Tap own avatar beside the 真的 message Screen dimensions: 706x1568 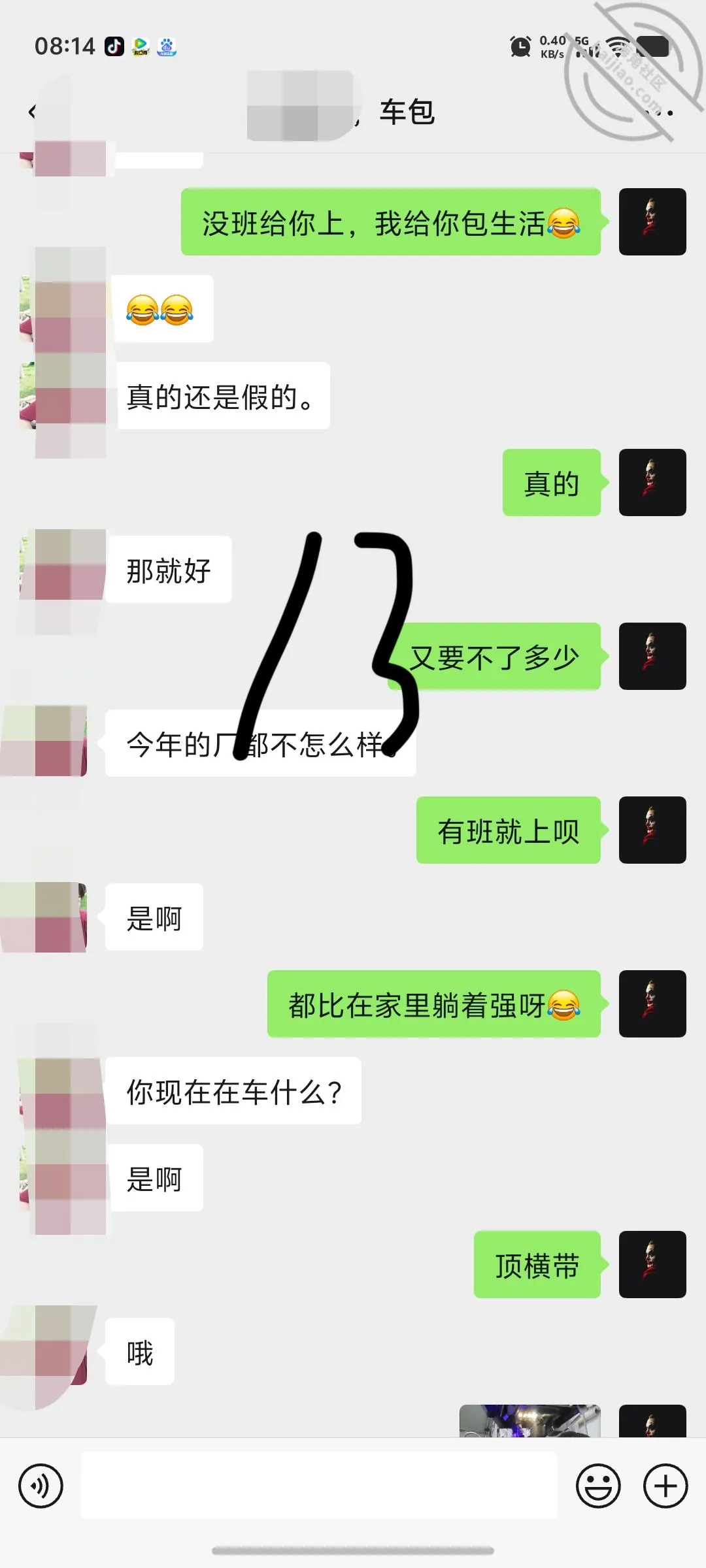(x=652, y=482)
